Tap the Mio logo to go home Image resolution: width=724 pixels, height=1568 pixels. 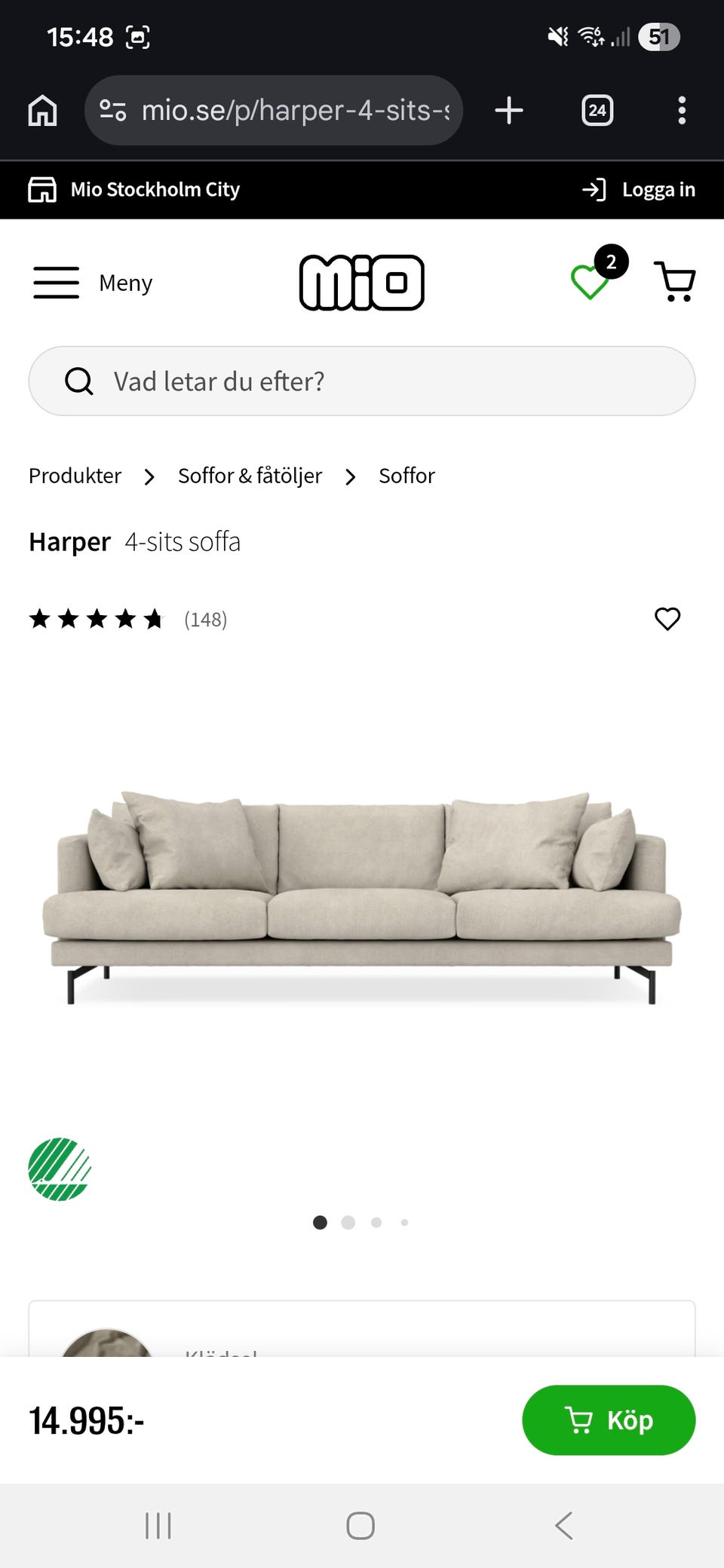(x=362, y=283)
